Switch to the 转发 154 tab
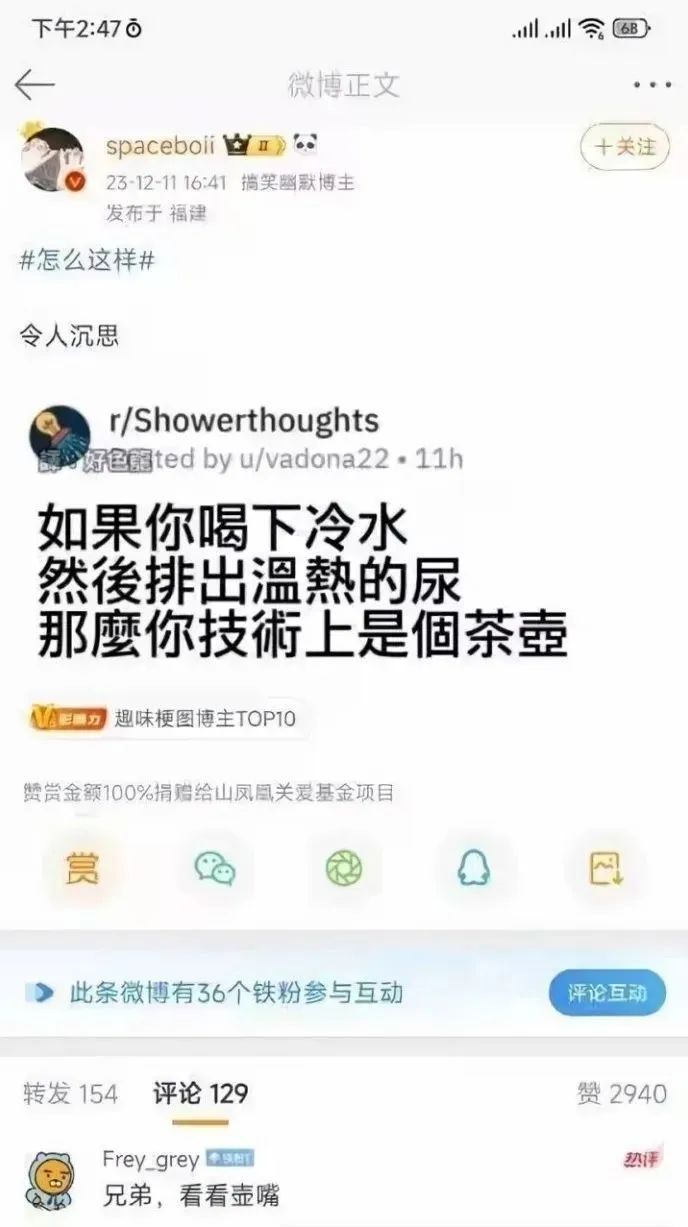 click(x=70, y=1094)
